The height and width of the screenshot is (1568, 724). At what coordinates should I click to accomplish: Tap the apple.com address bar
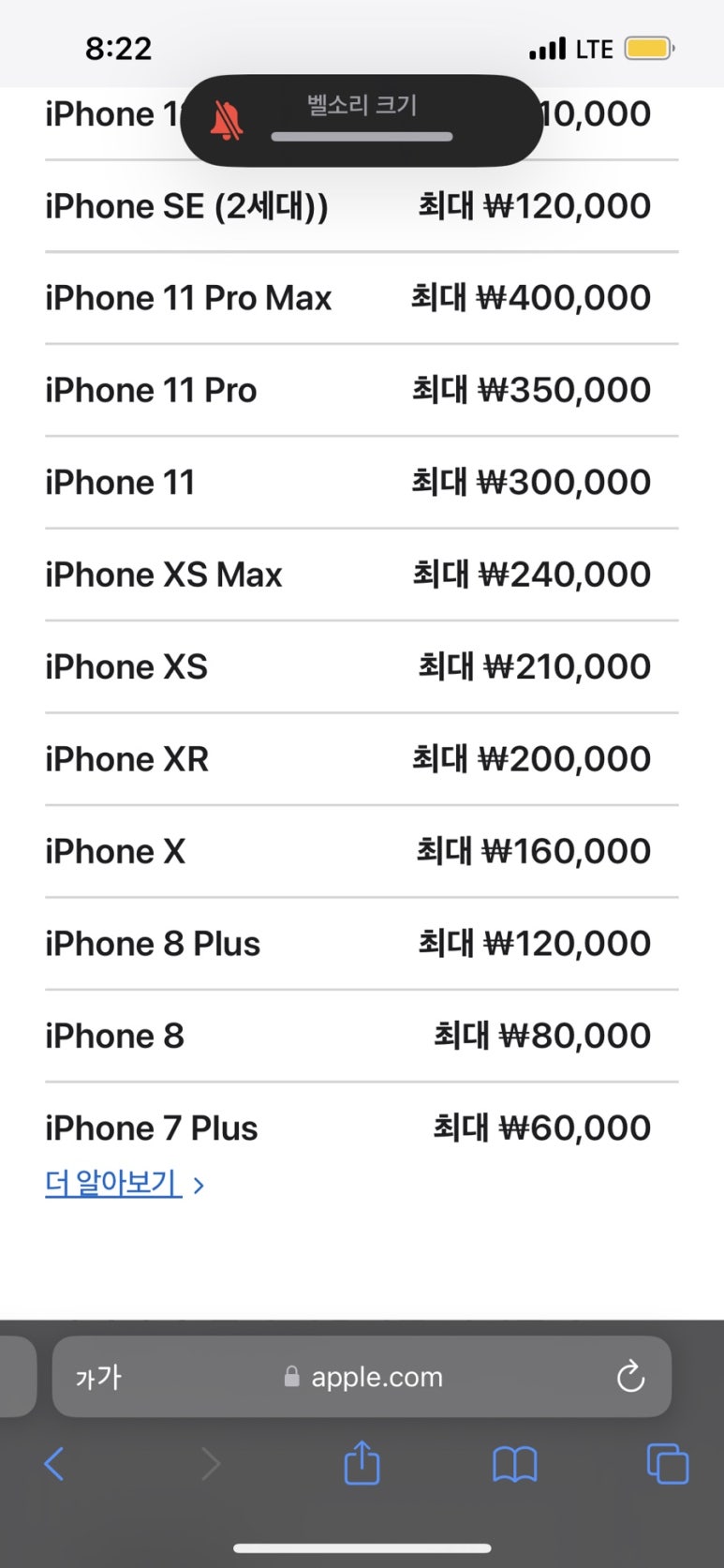coord(362,1377)
